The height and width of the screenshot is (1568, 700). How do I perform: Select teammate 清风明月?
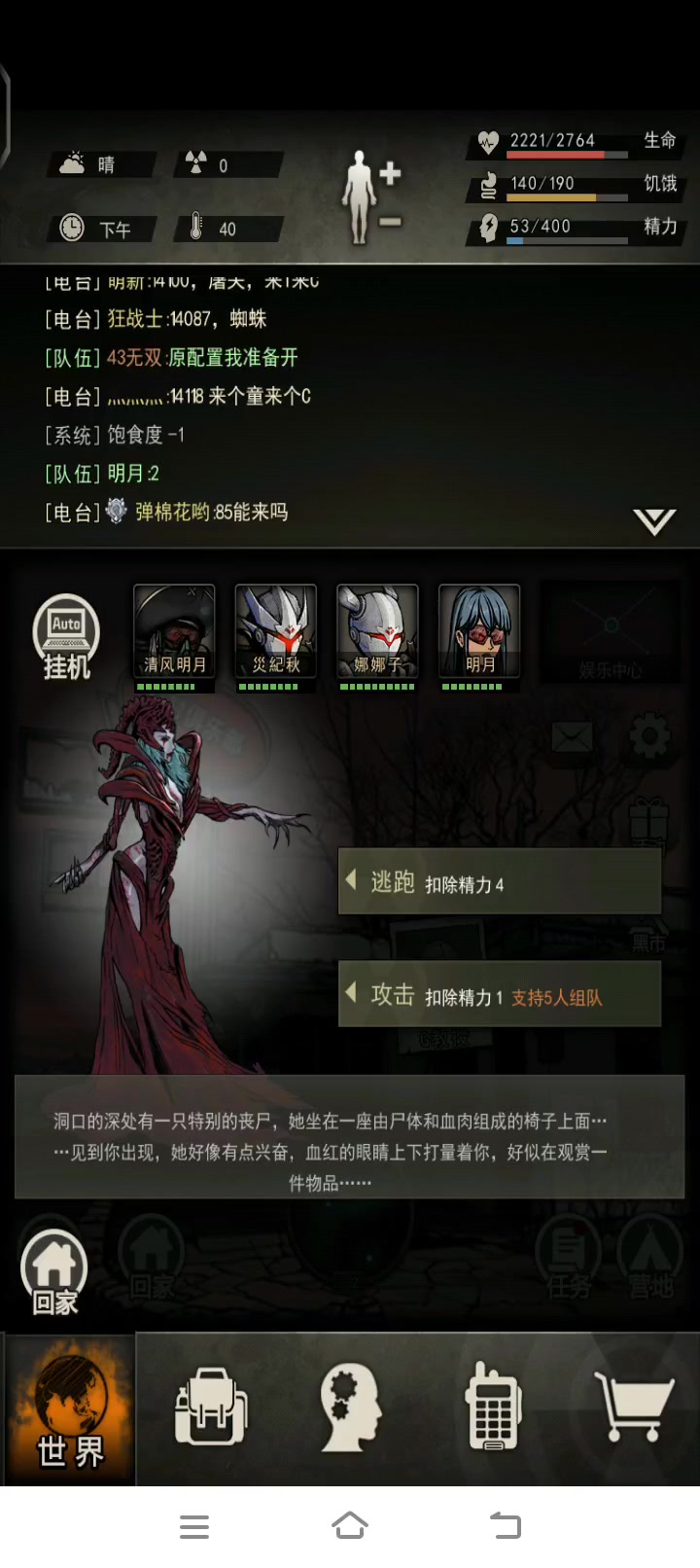pyautogui.click(x=175, y=632)
